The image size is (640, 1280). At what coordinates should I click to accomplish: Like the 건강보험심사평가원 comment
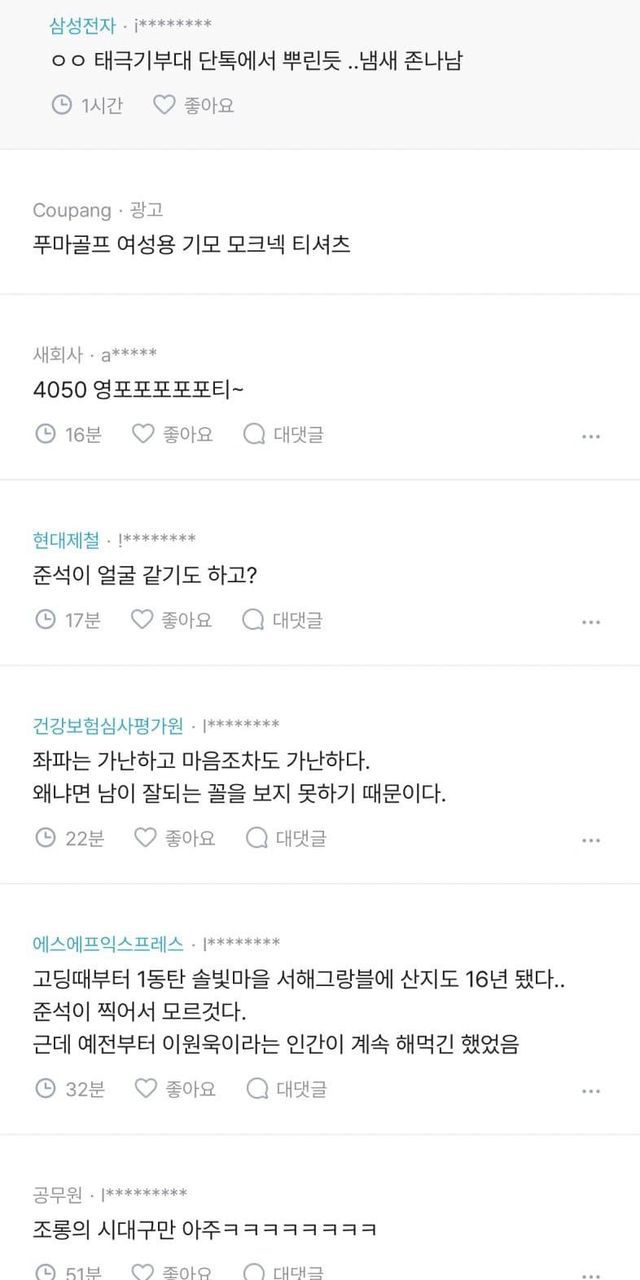click(174, 838)
